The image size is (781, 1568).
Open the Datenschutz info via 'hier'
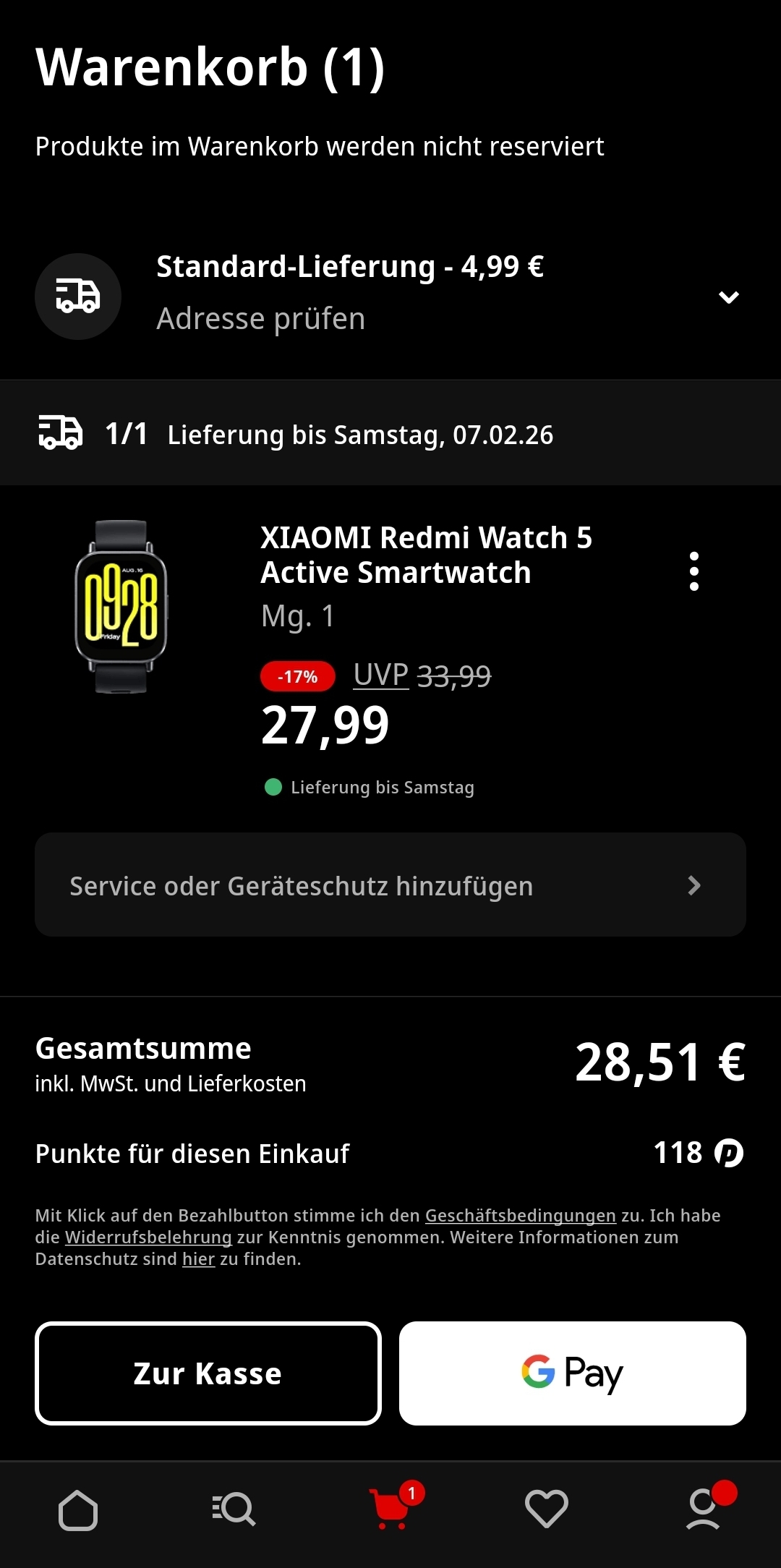198,1259
